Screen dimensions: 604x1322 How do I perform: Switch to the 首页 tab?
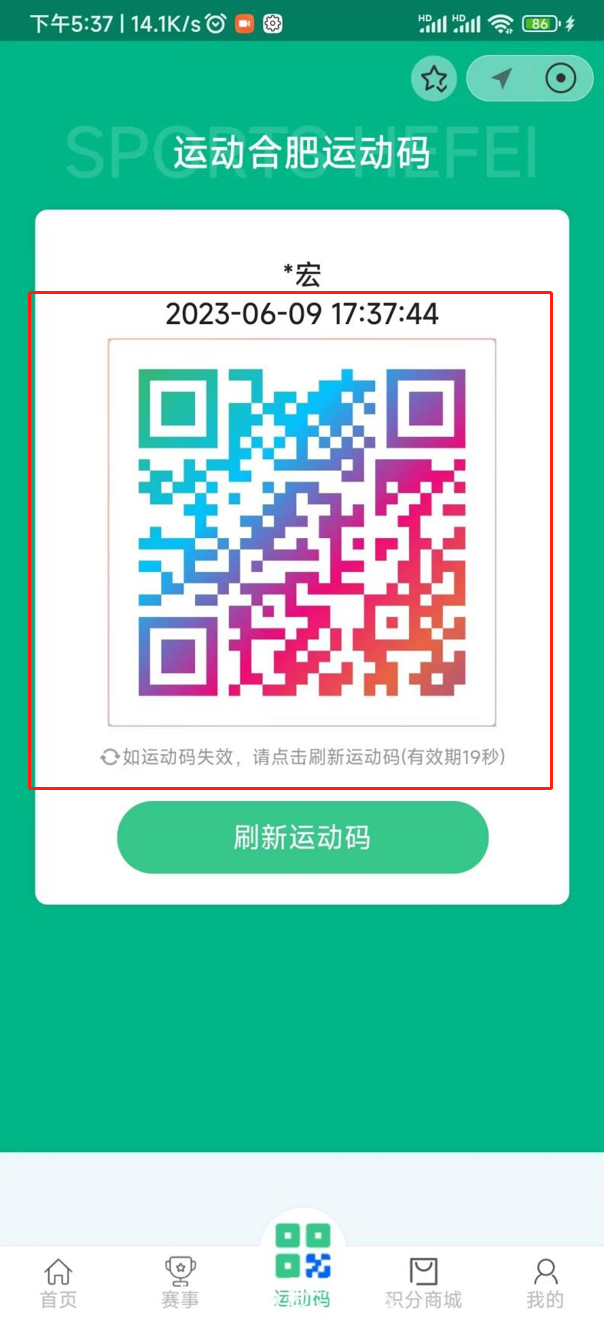tap(58, 1283)
